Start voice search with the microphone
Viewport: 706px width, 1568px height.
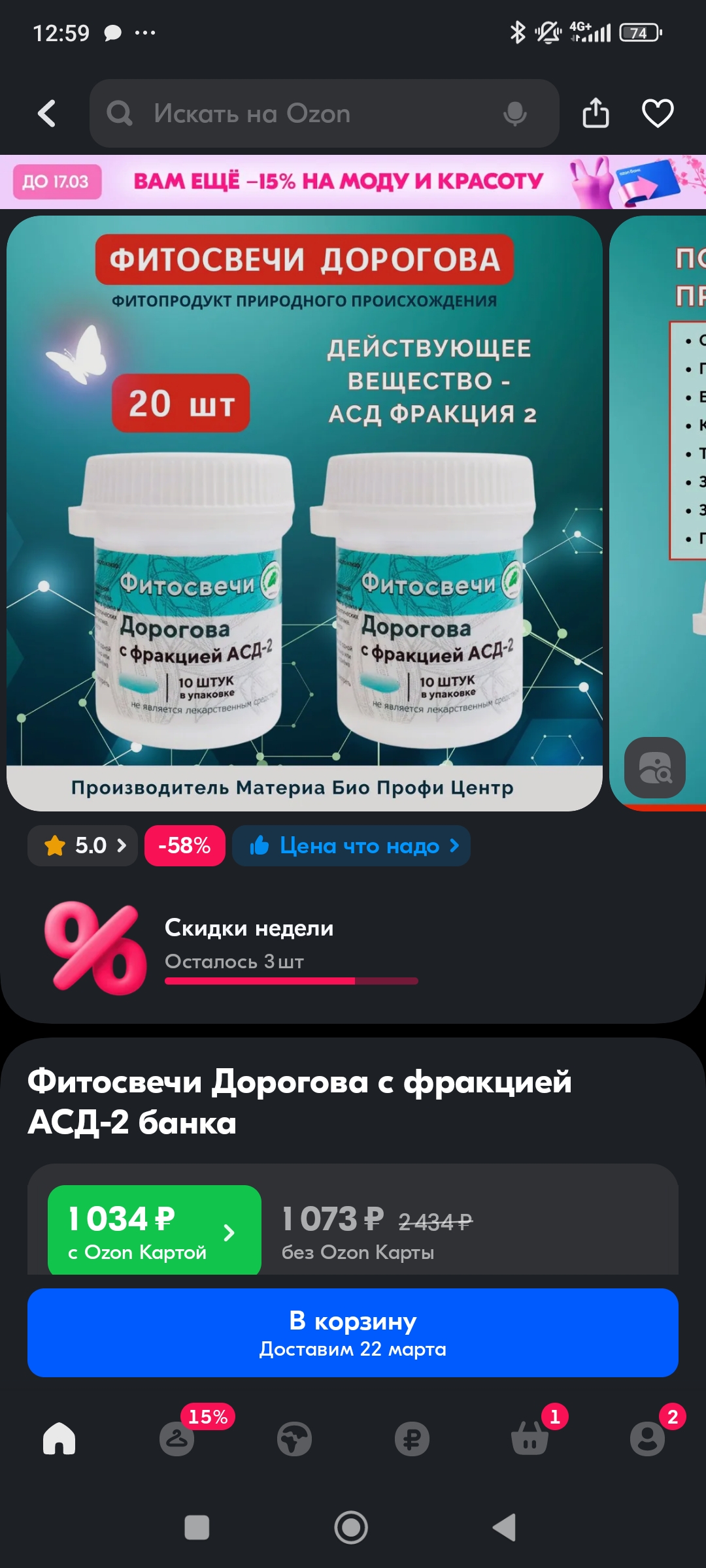click(x=515, y=114)
